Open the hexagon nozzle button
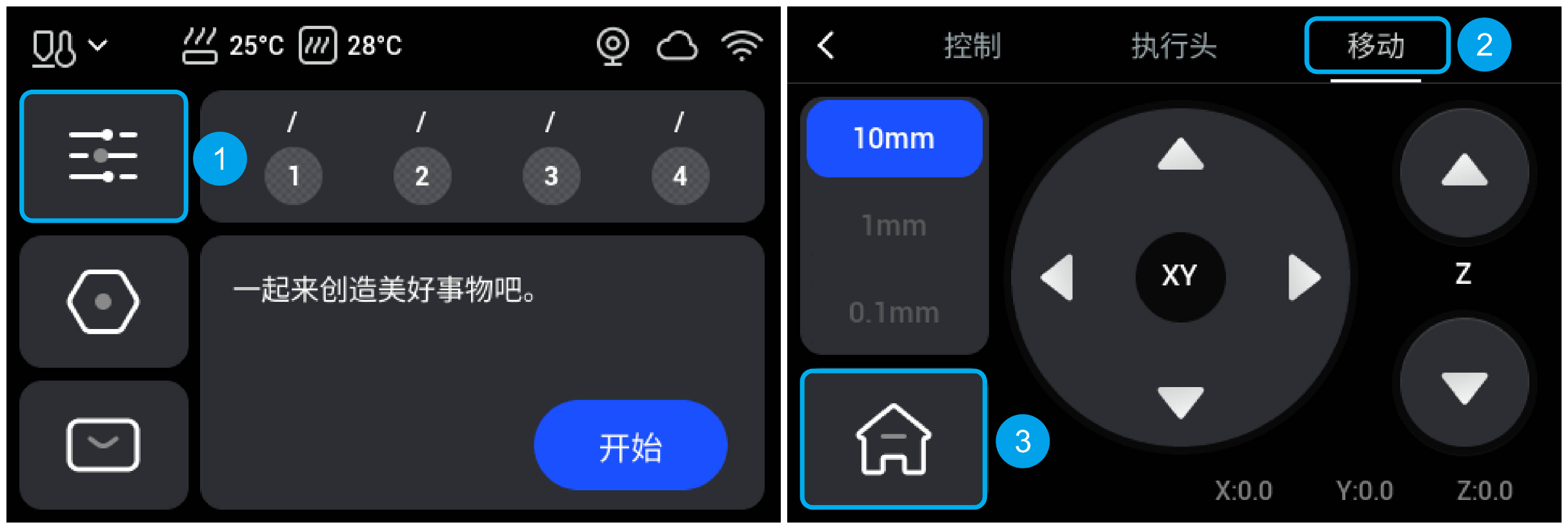Viewport: 1568px width, 529px height. coord(103,301)
